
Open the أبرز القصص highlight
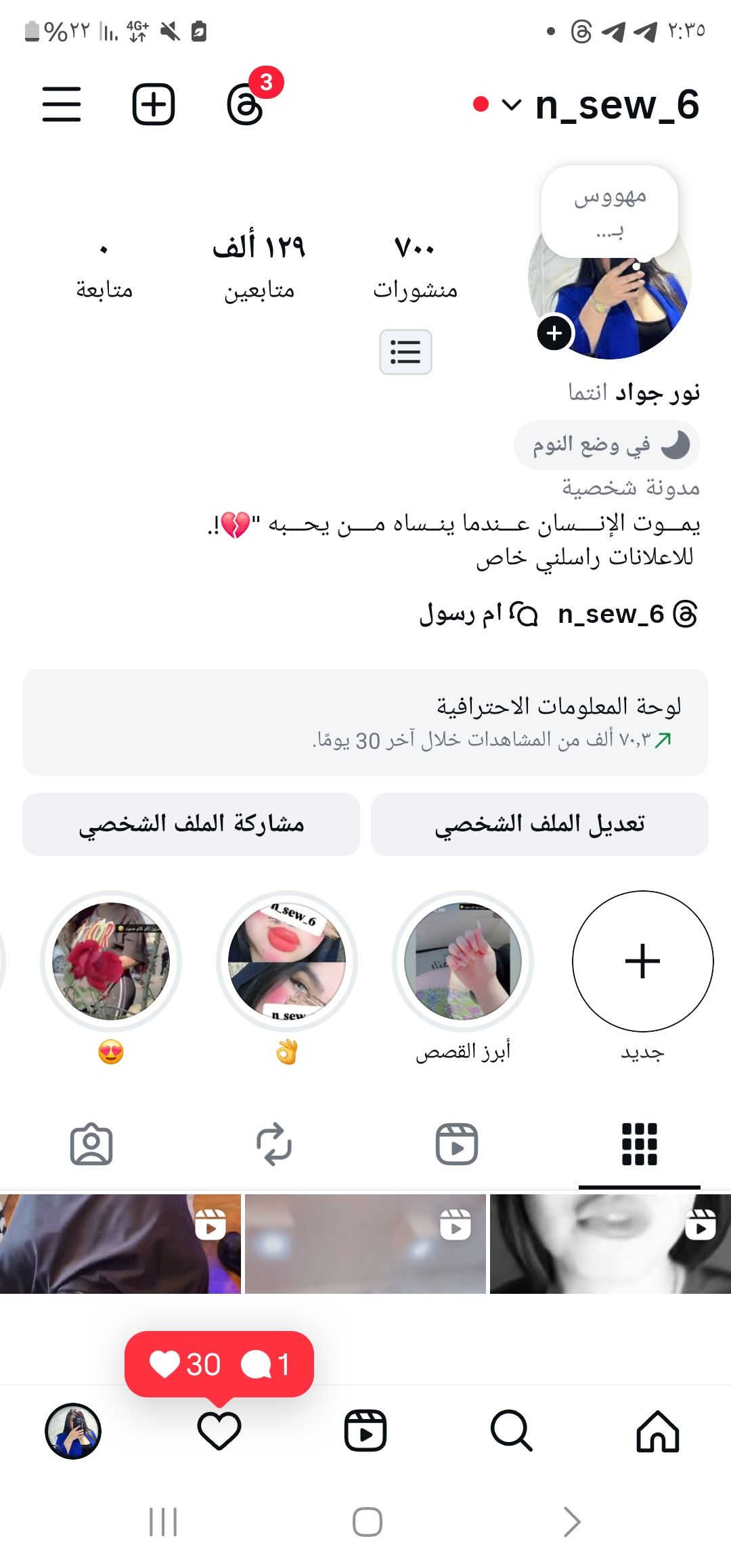pyautogui.click(x=463, y=961)
